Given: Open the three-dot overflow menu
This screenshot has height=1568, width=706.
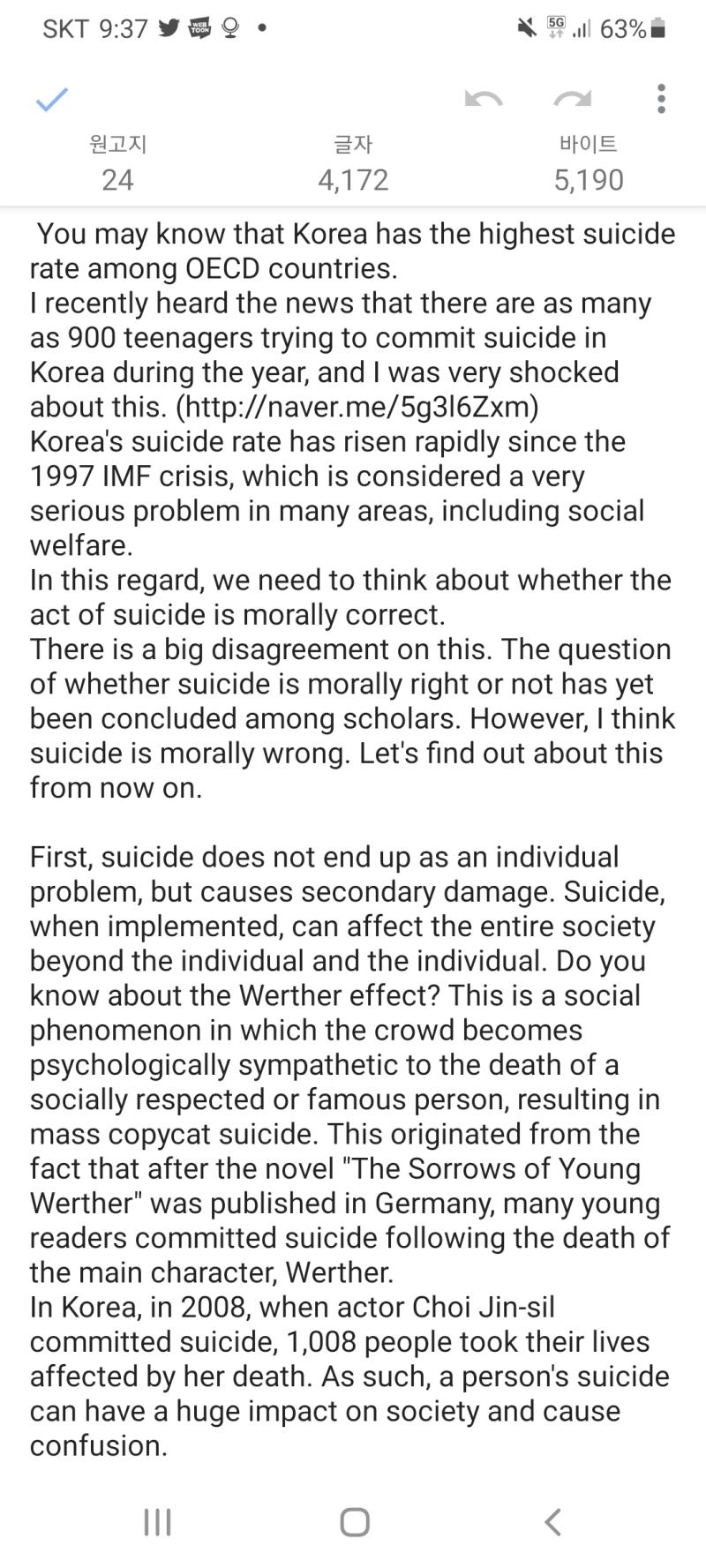Looking at the screenshot, I should tap(661, 99).
